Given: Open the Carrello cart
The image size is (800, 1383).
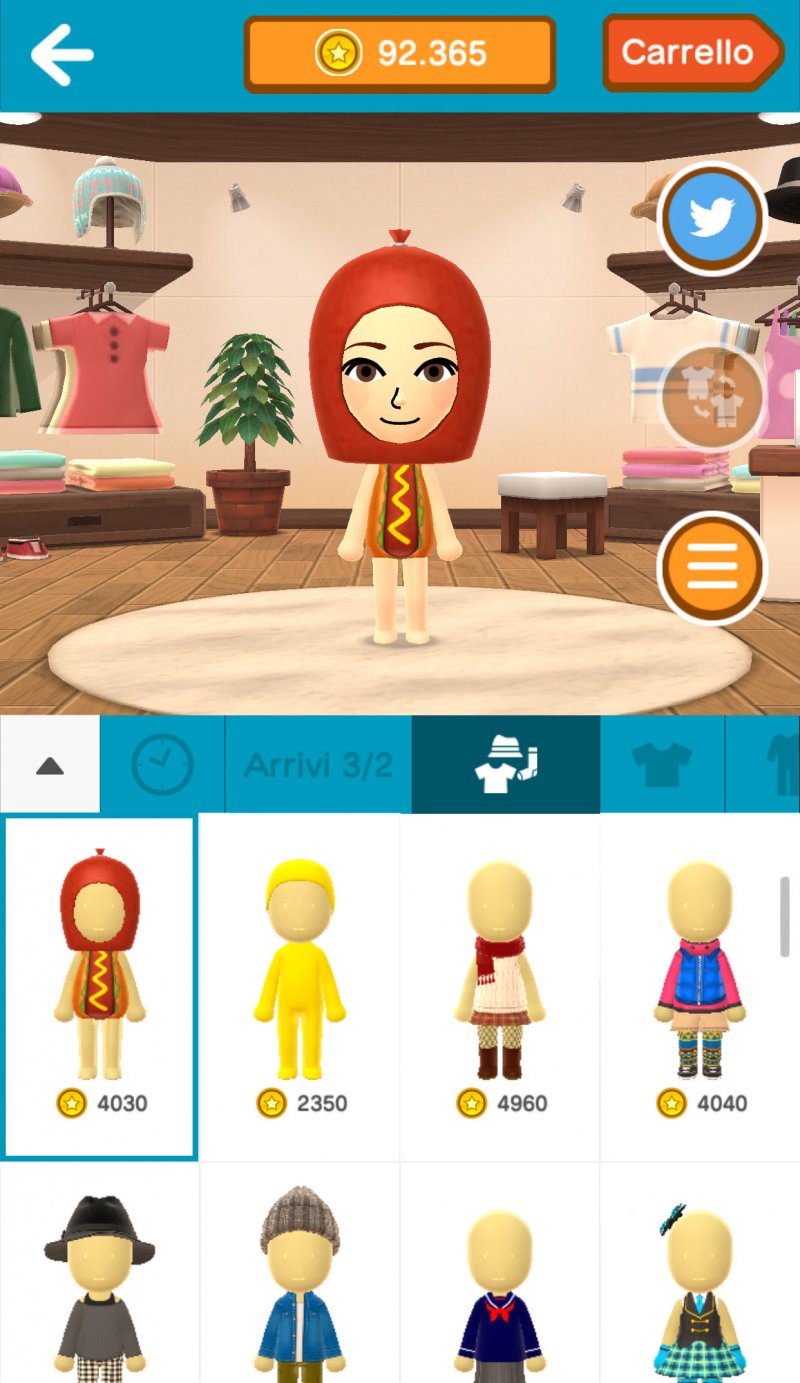Looking at the screenshot, I should coord(692,53).
